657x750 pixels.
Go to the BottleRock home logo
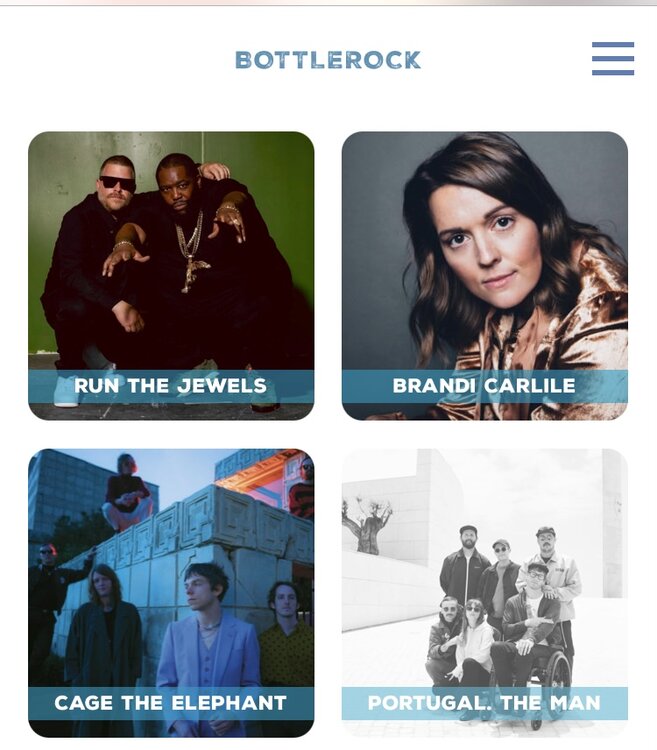tap(328, 60)
